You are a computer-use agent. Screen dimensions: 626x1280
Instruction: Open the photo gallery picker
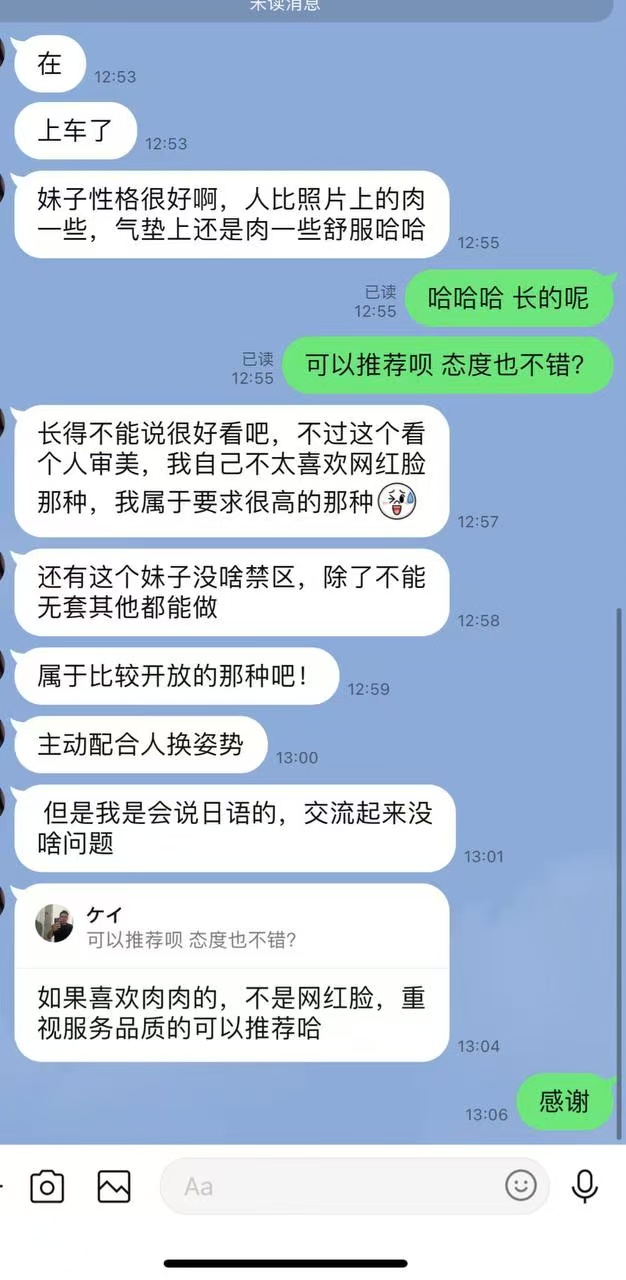pyautogui.click(x=114, y=1186)
